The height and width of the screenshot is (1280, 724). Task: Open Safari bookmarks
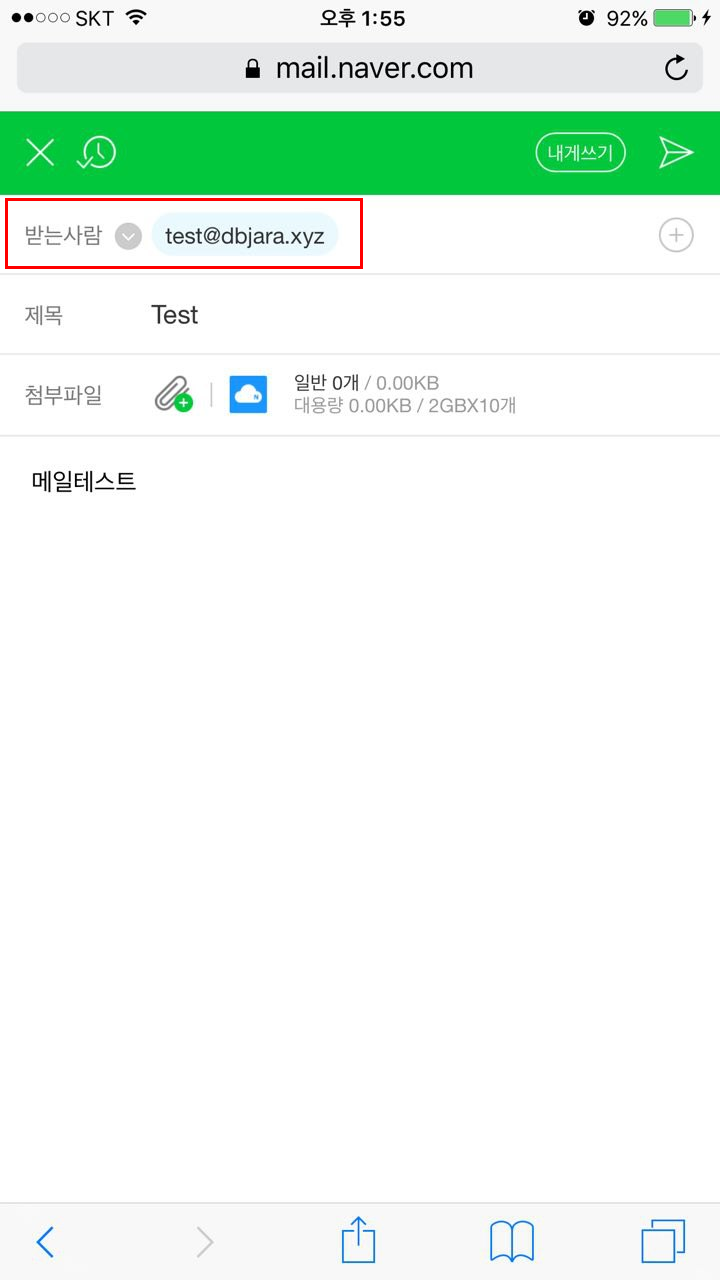tap(512, 1242)
